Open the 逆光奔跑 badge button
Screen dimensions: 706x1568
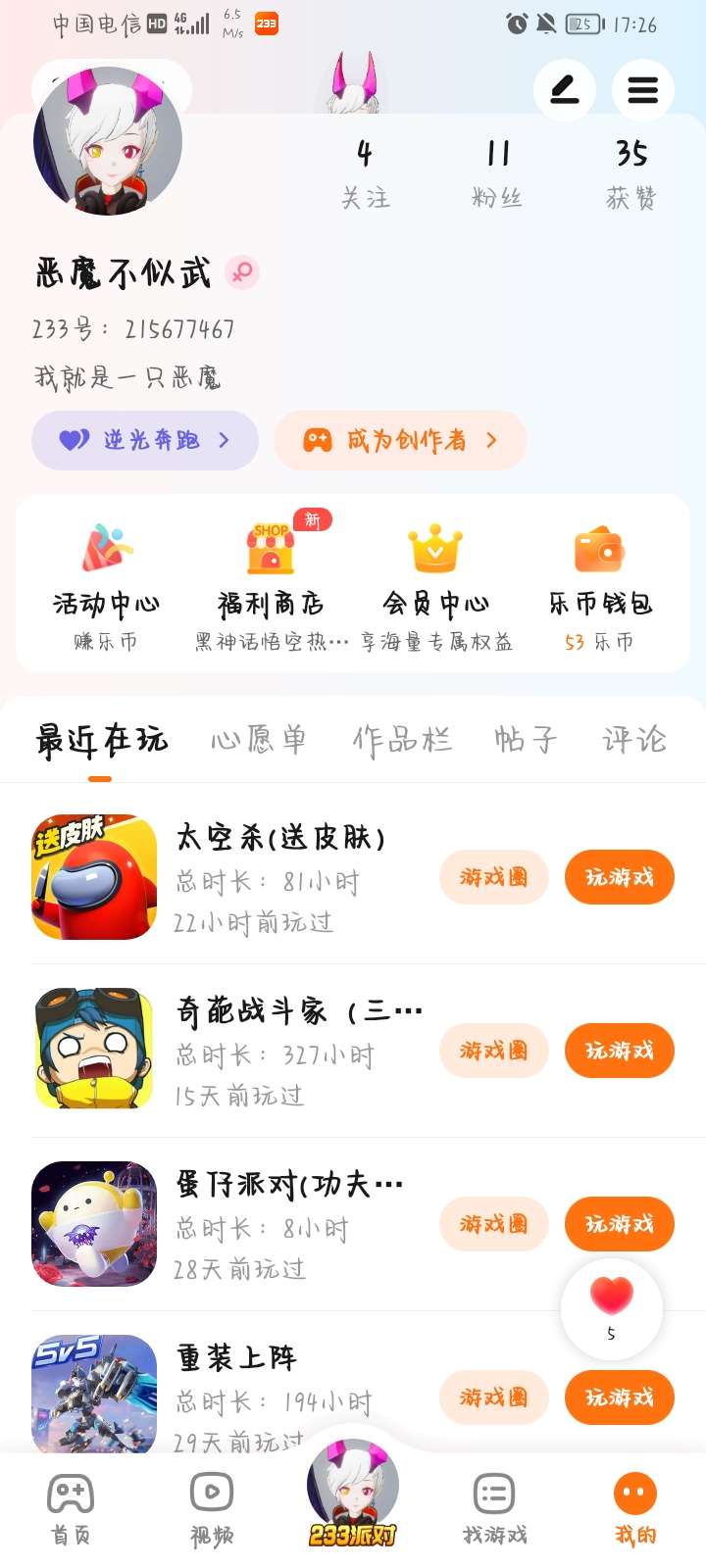145,440
